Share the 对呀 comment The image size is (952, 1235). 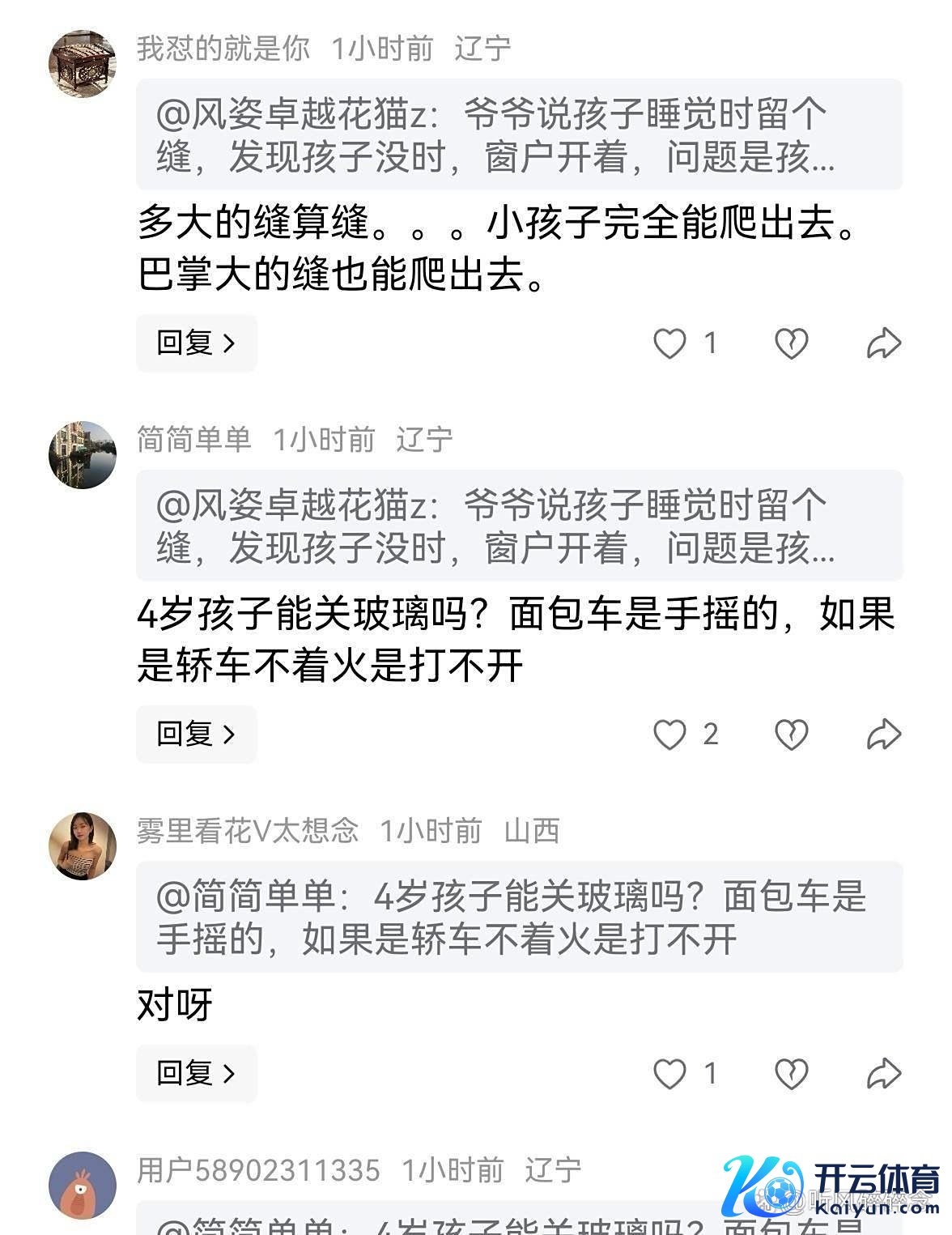pos(883,1074)
